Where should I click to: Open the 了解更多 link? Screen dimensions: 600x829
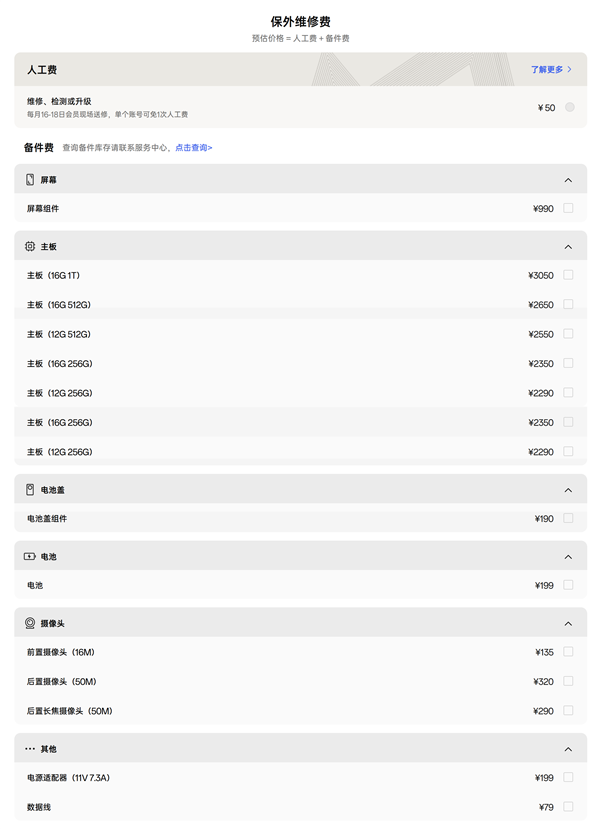pos(551,70)
